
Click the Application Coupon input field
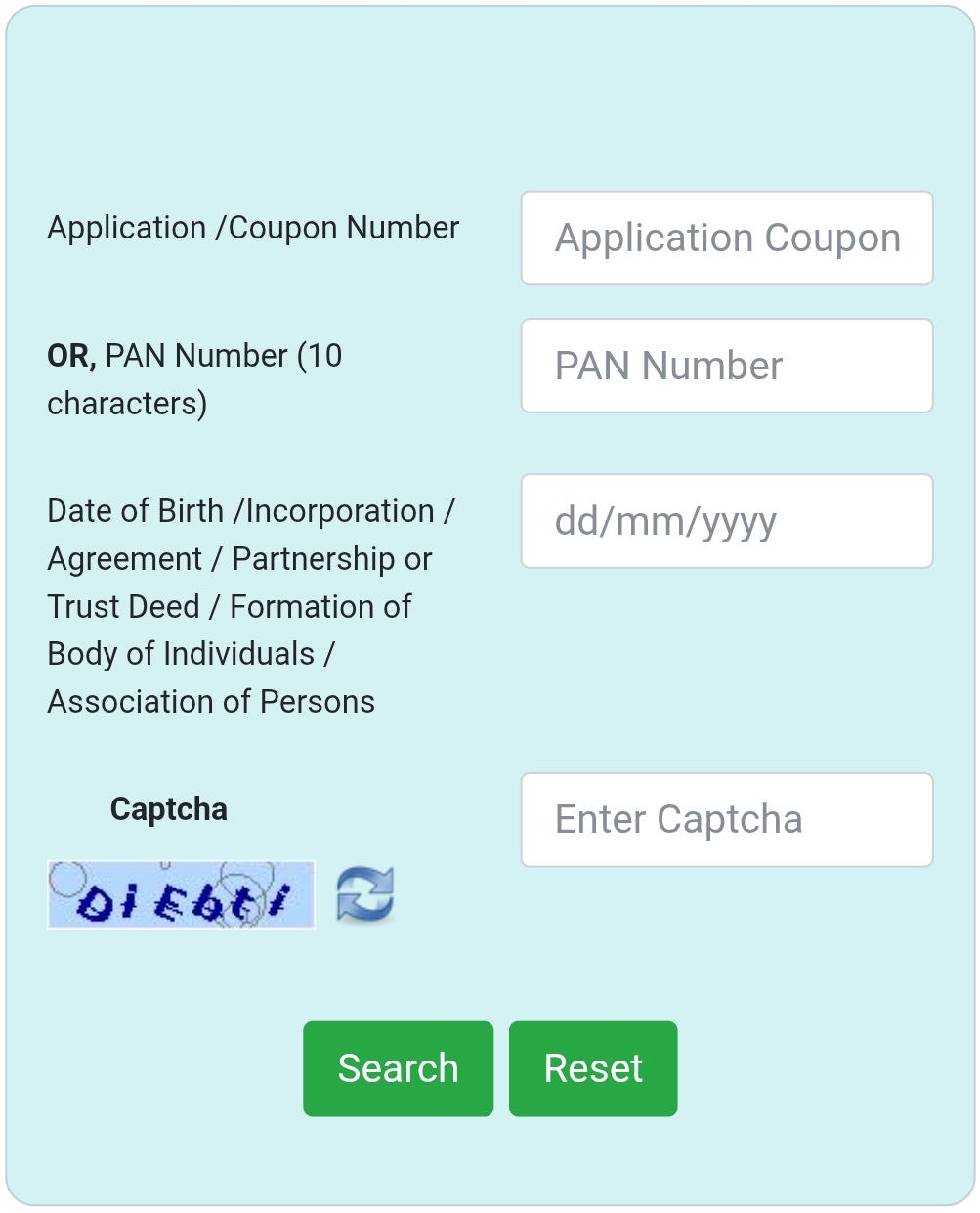coord(727,238)
